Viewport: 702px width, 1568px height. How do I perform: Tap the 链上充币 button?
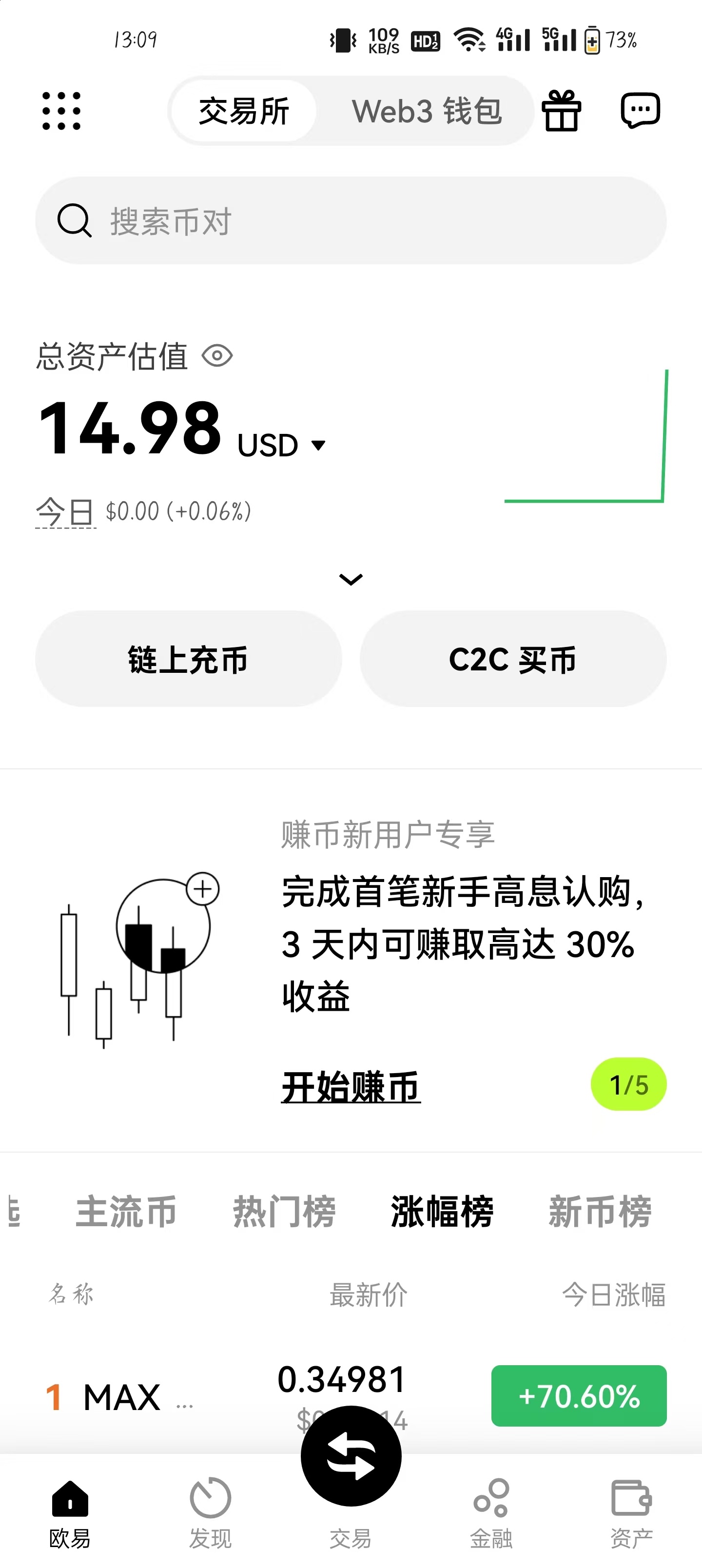pyautogui.click(x=188, y=659)
